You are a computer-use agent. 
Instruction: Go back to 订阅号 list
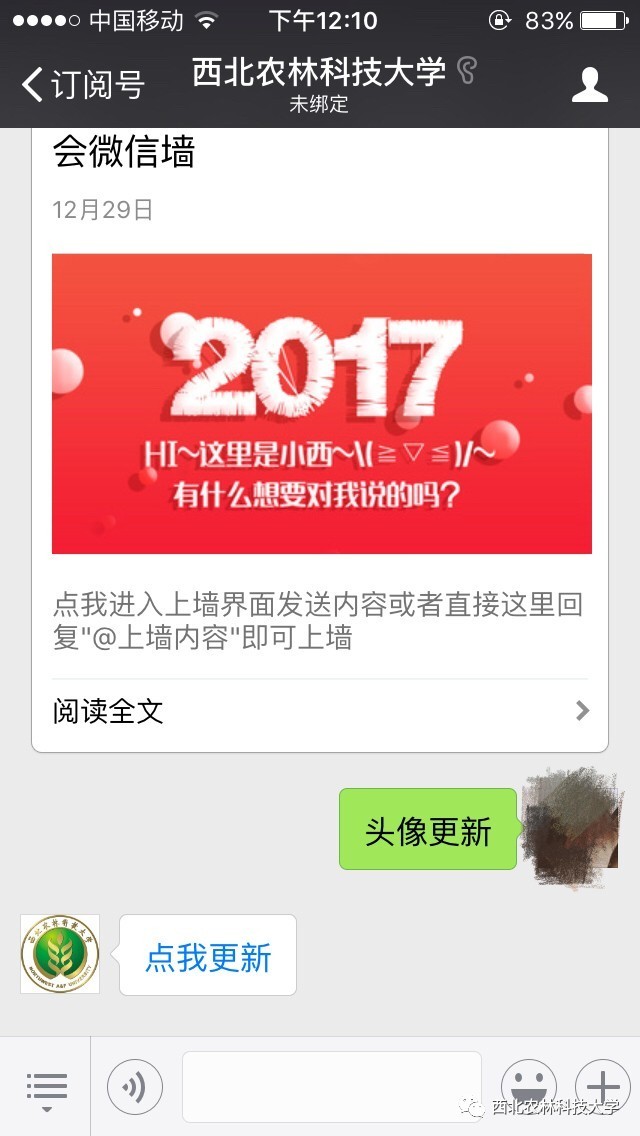[x=84, y=84]
